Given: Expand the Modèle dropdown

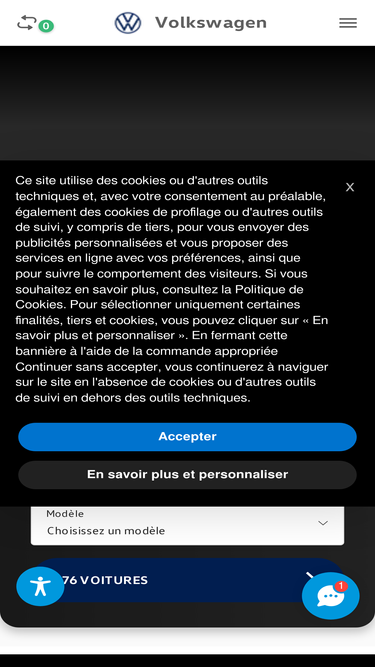Looking at the screenshot, I should pos(187,525).
